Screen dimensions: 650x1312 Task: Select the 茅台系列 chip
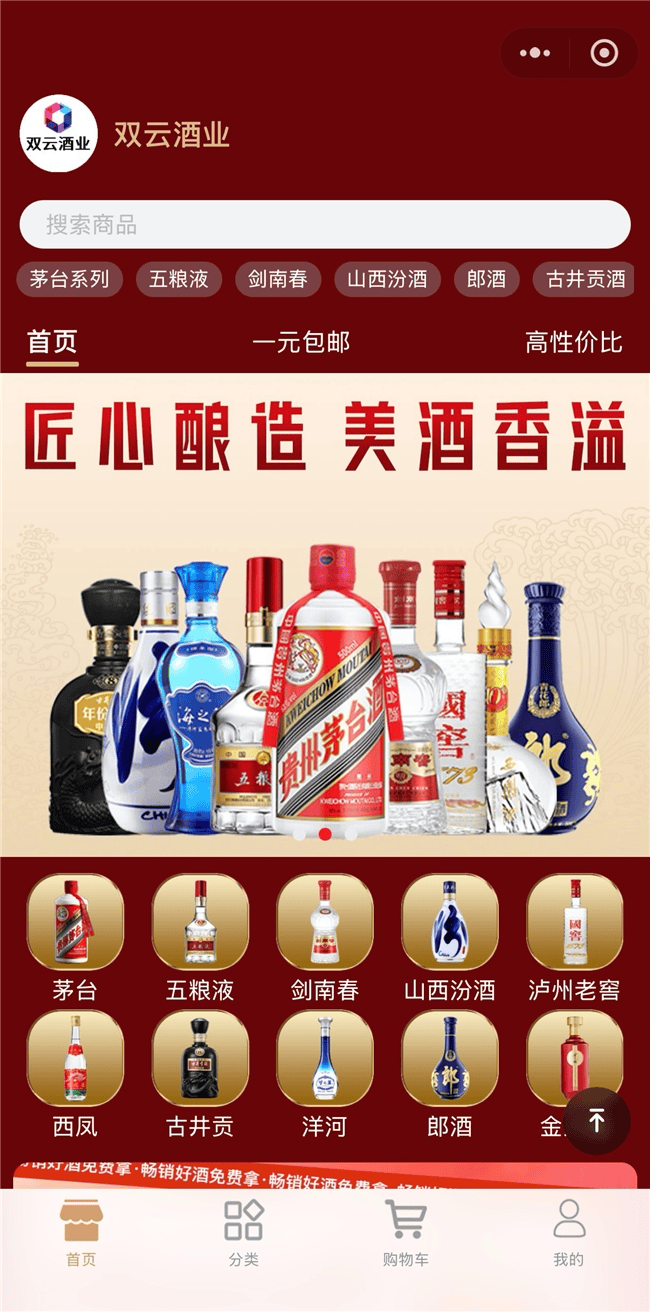click(69, 279)
